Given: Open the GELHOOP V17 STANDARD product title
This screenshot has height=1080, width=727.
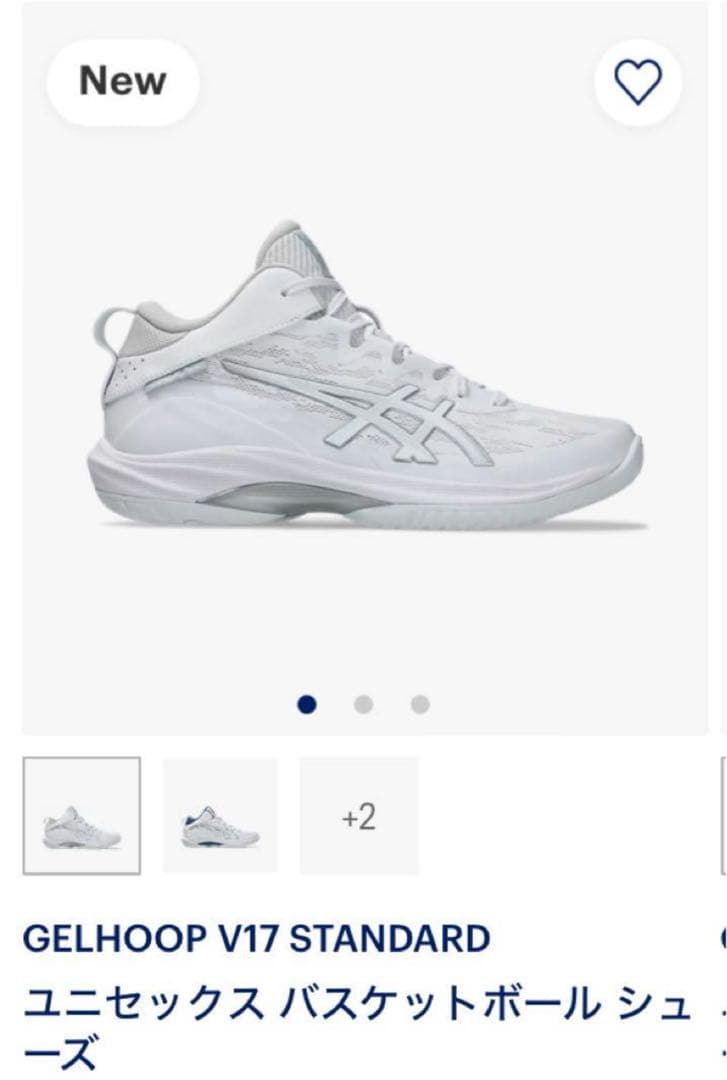Looking at the screenshot, I should coord(256,939).
